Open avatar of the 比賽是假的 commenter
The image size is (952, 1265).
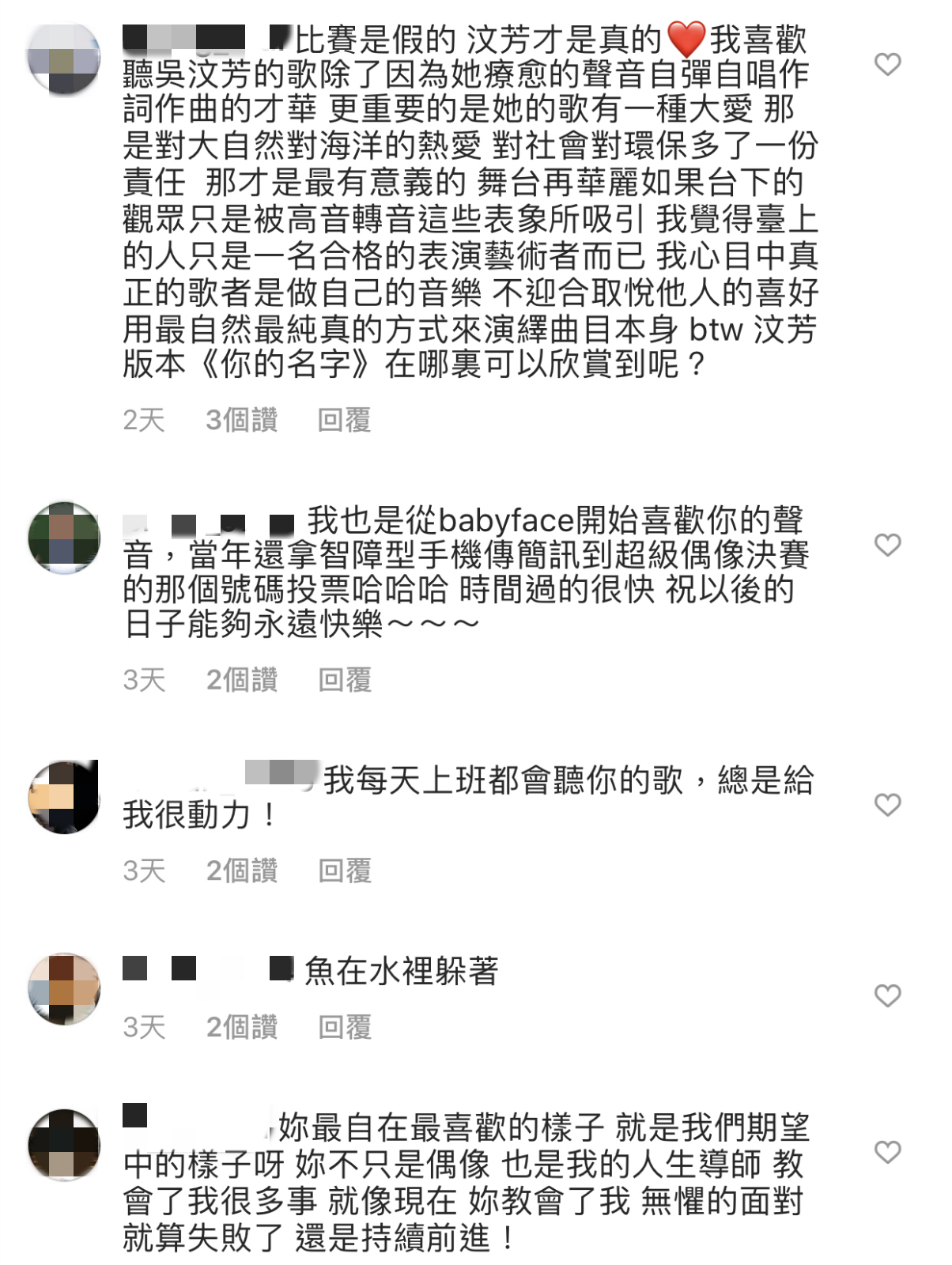click(64, 60)
